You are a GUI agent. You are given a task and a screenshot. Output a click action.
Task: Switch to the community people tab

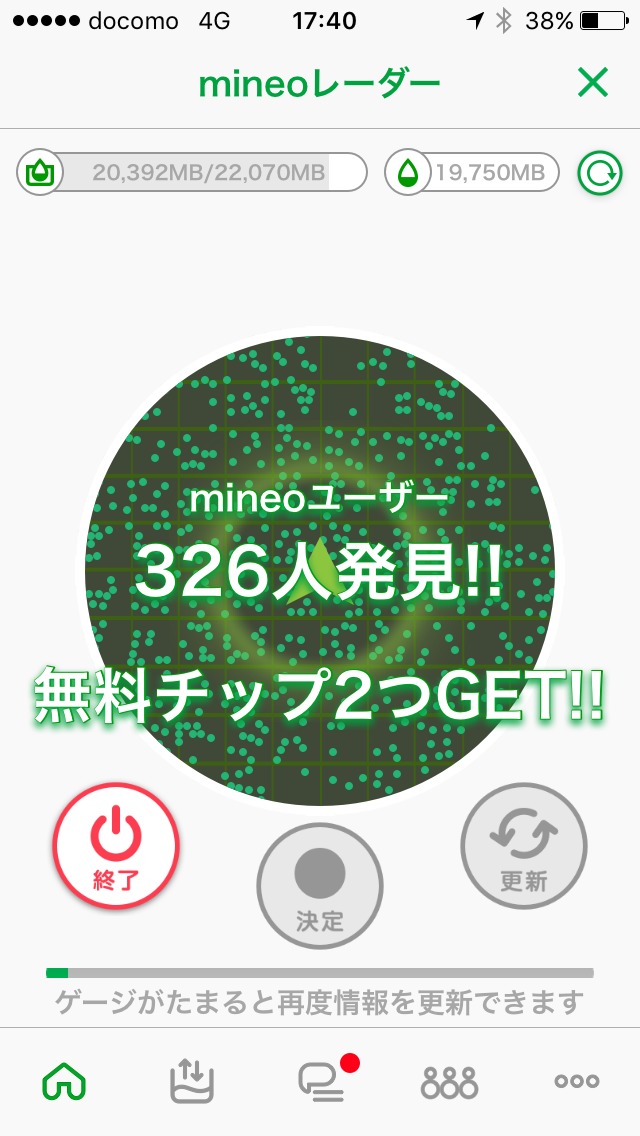449,1081
